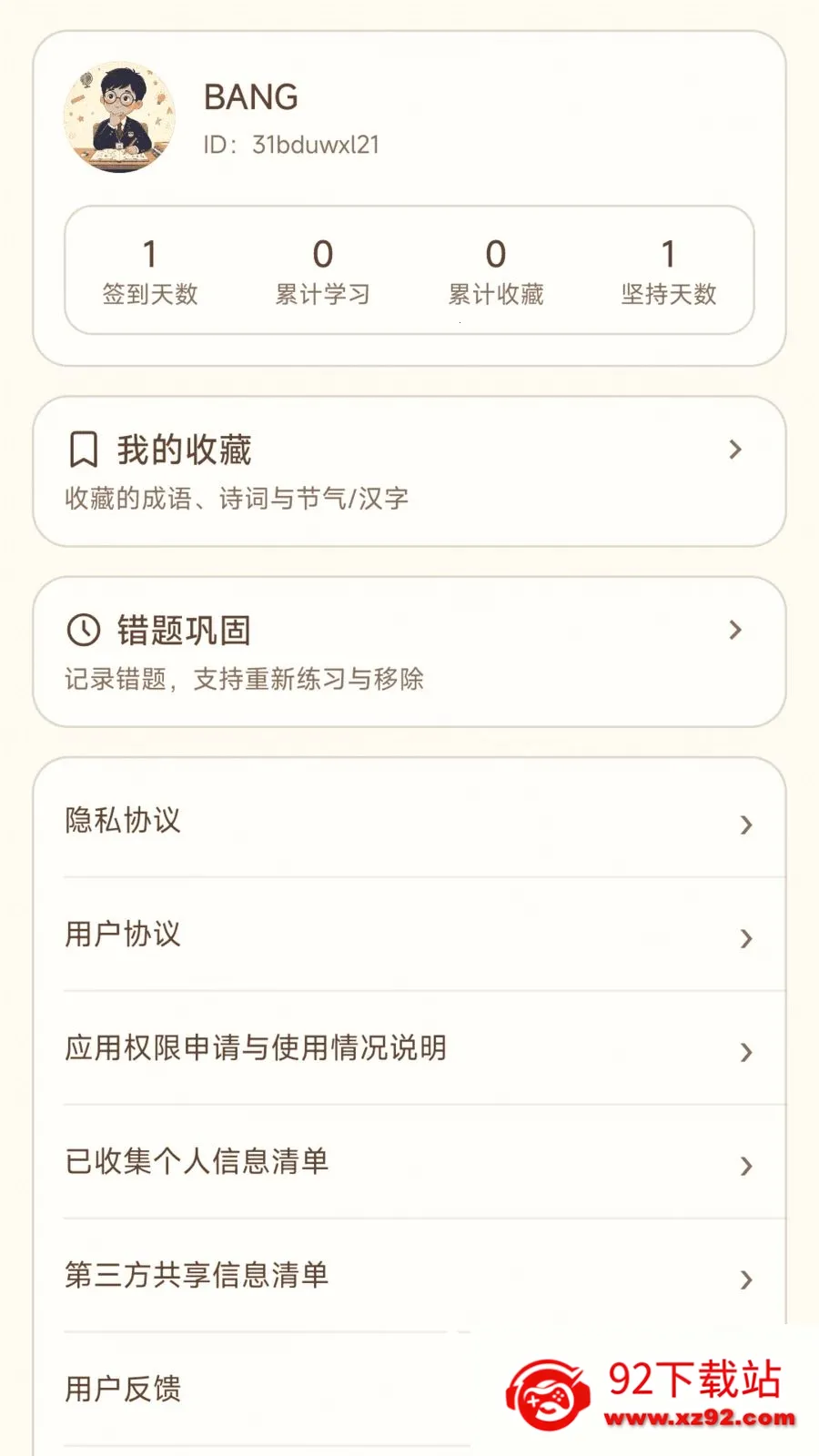This screenshot has height=1456, width=819.
Task: Open the 隐私协议 row
Action: (x=409, y=821)
